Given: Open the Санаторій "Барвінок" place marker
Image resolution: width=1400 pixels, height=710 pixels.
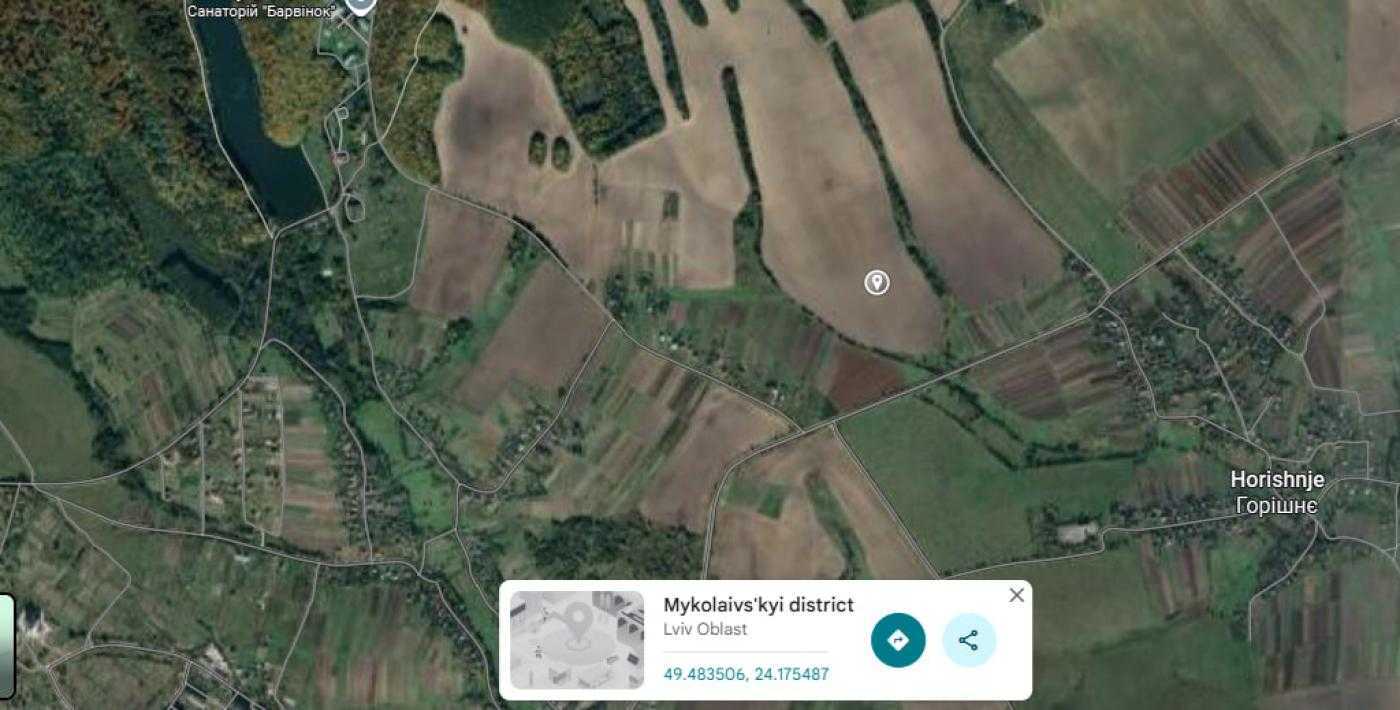Looking at the screenshot, I should [360, 5].
